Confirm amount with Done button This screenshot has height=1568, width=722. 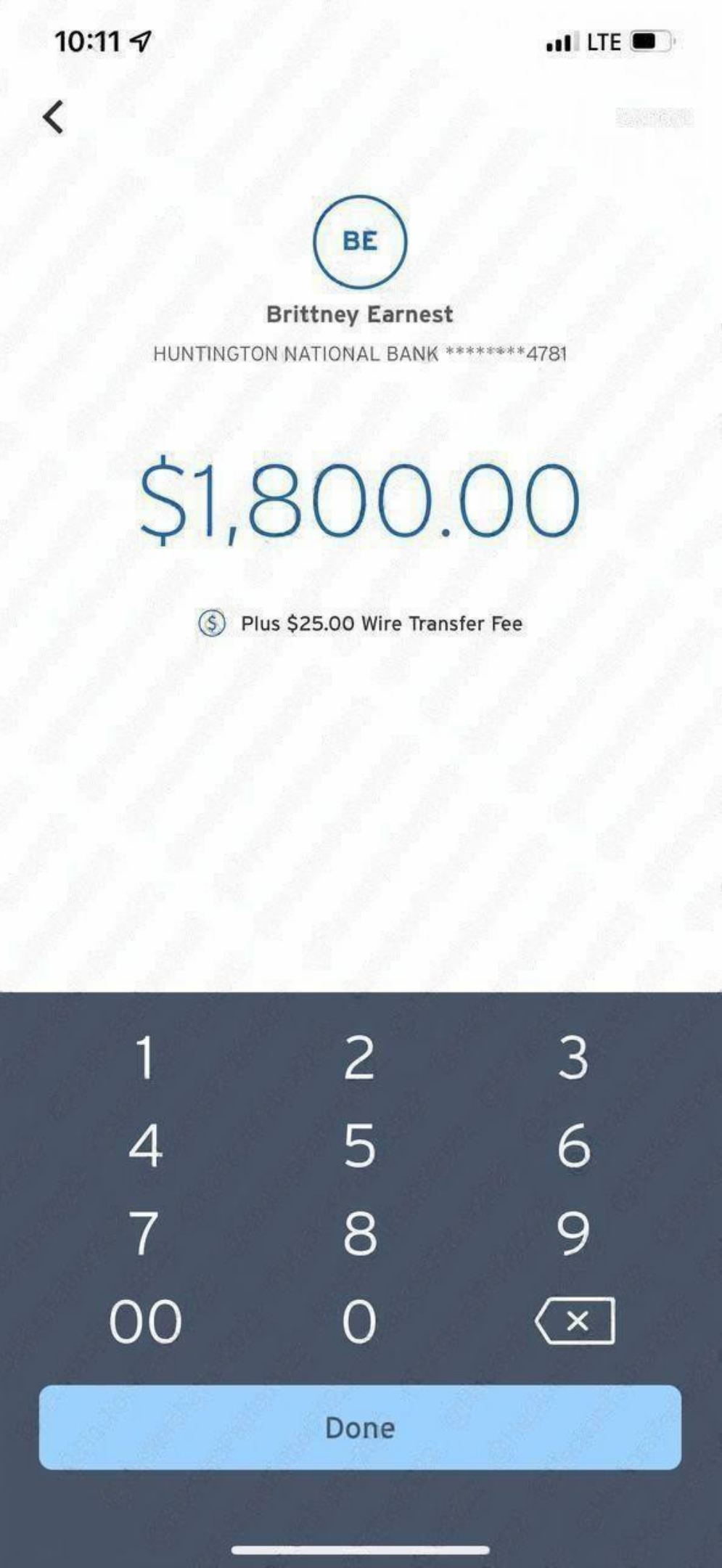[360, 1428]
